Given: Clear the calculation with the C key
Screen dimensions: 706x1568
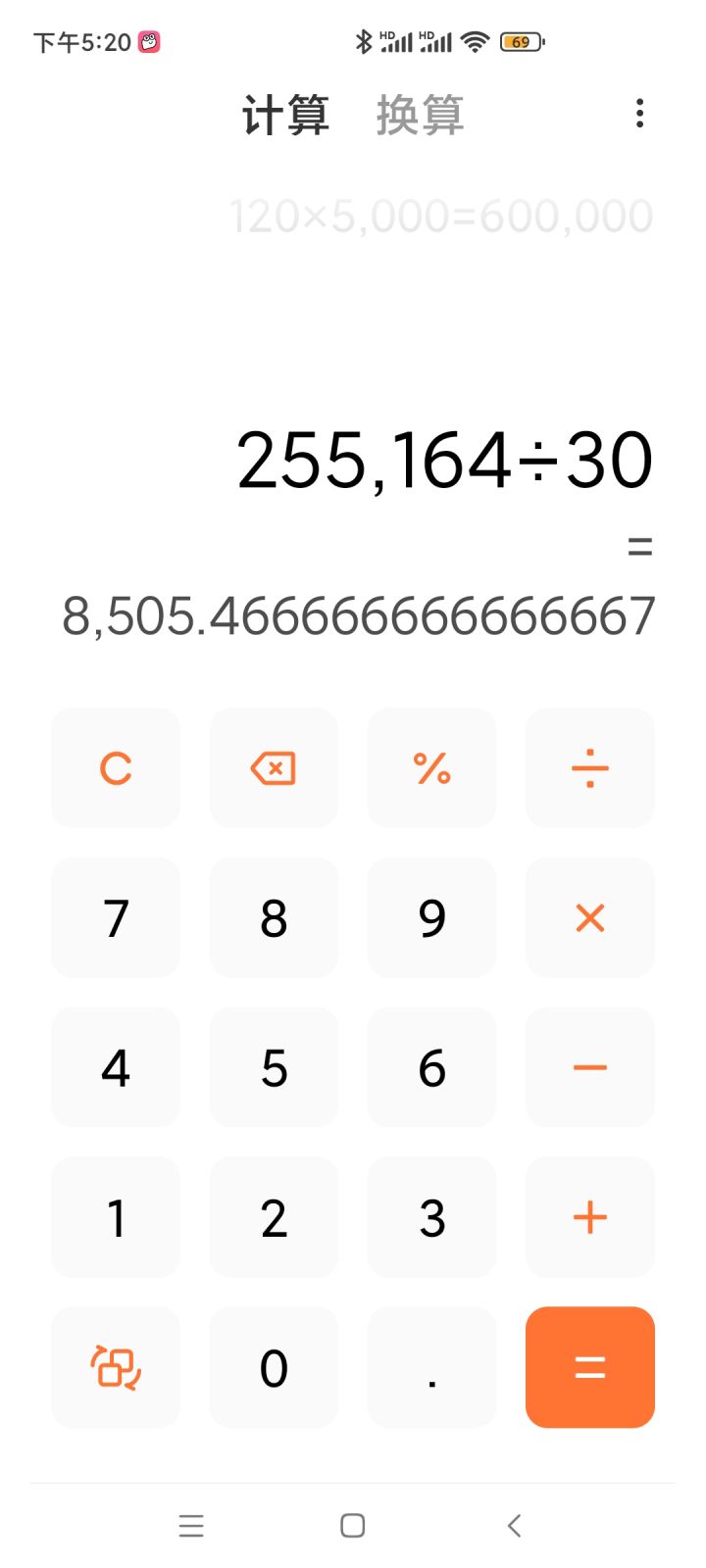Looking at the screenshot, I should [116, 768].
